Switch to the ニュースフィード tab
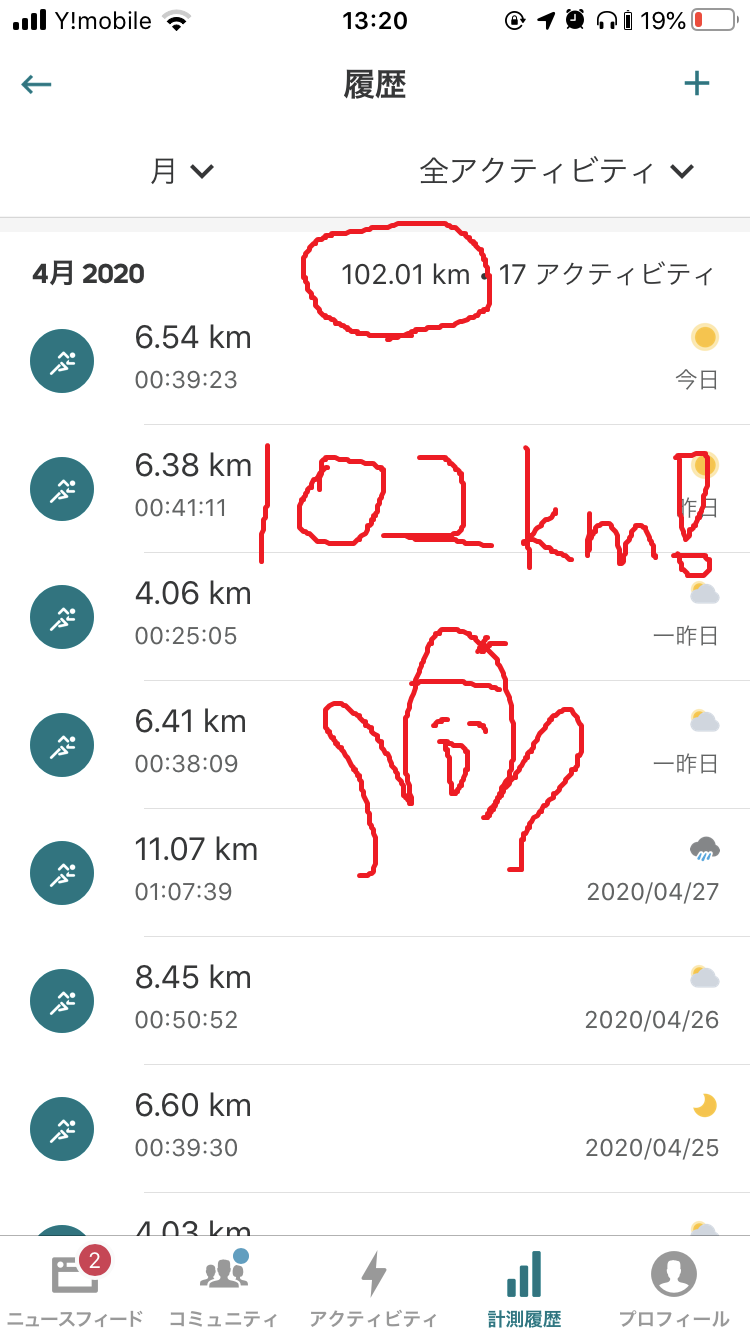This screenshot has height=1334, width=750. tap(71, 1288)
